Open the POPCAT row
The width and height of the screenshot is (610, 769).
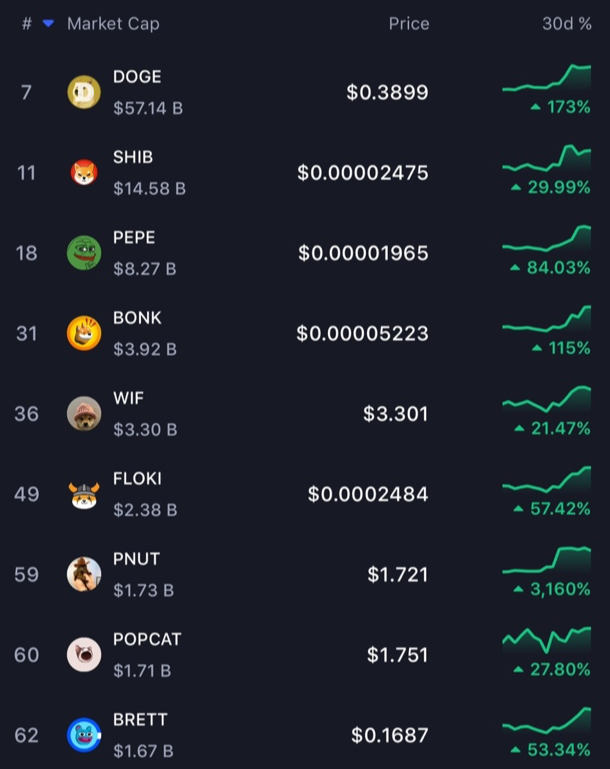click(305, 655)
